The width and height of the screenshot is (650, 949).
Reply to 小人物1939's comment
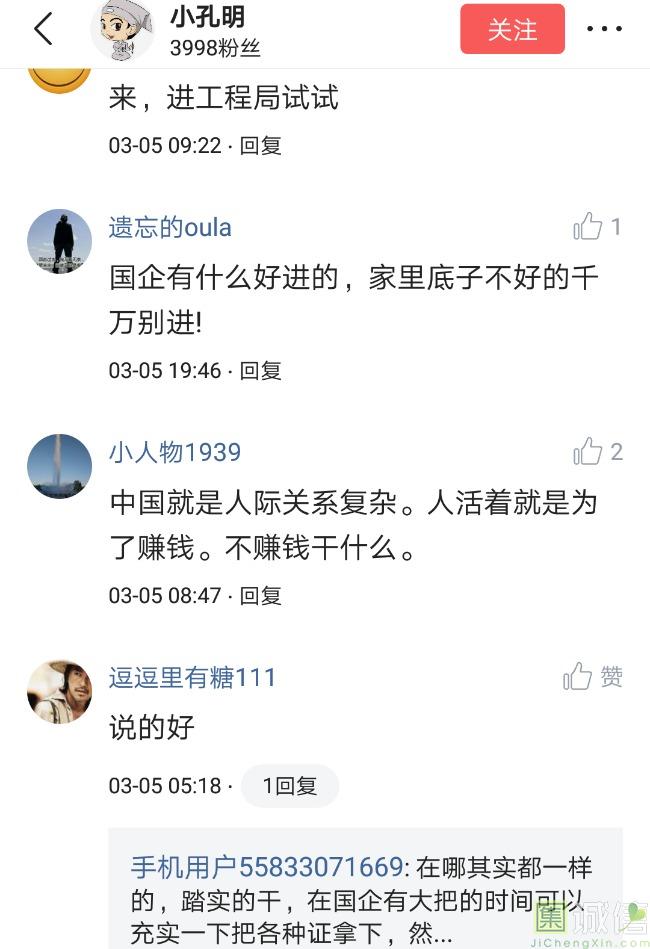pos(261,595)
